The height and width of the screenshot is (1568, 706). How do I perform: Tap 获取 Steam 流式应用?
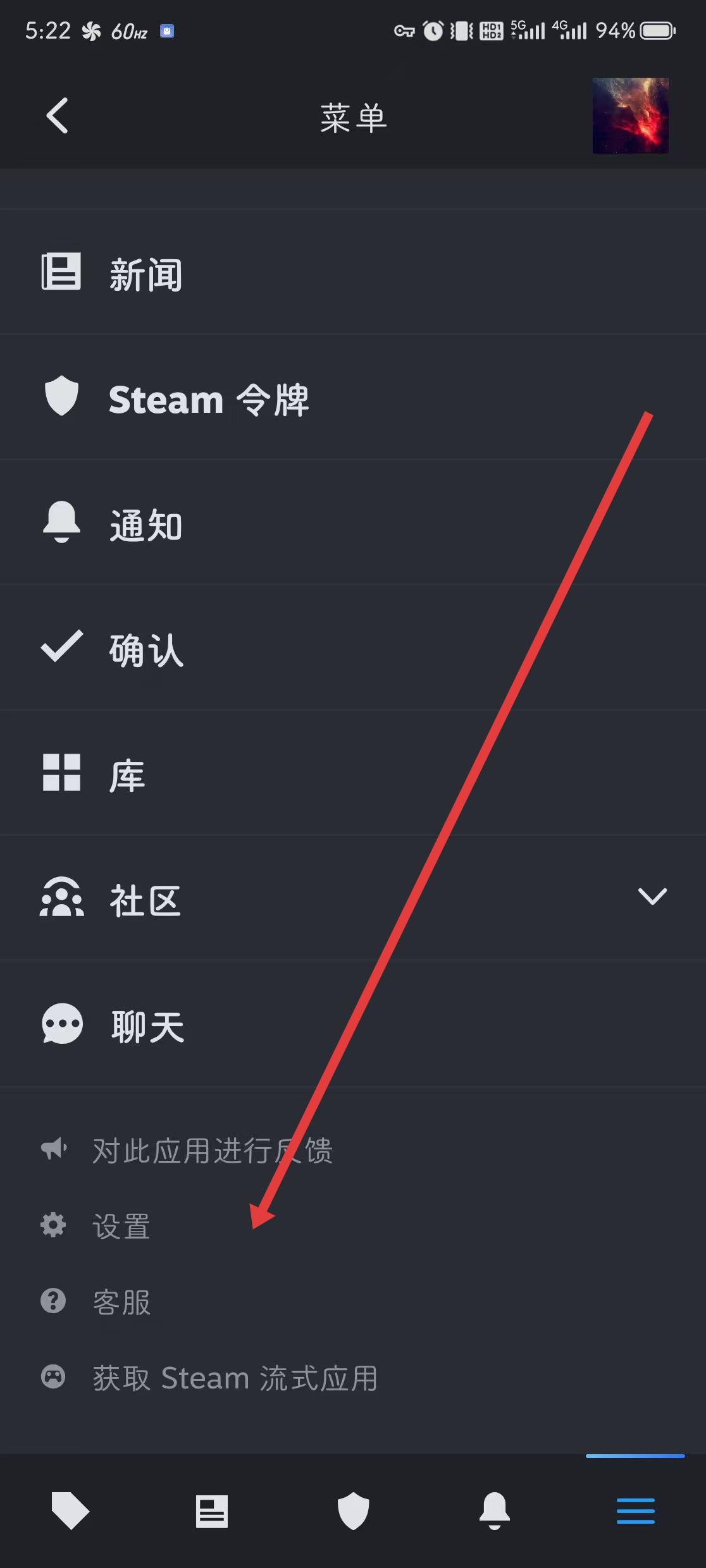tap(234, 1378)
